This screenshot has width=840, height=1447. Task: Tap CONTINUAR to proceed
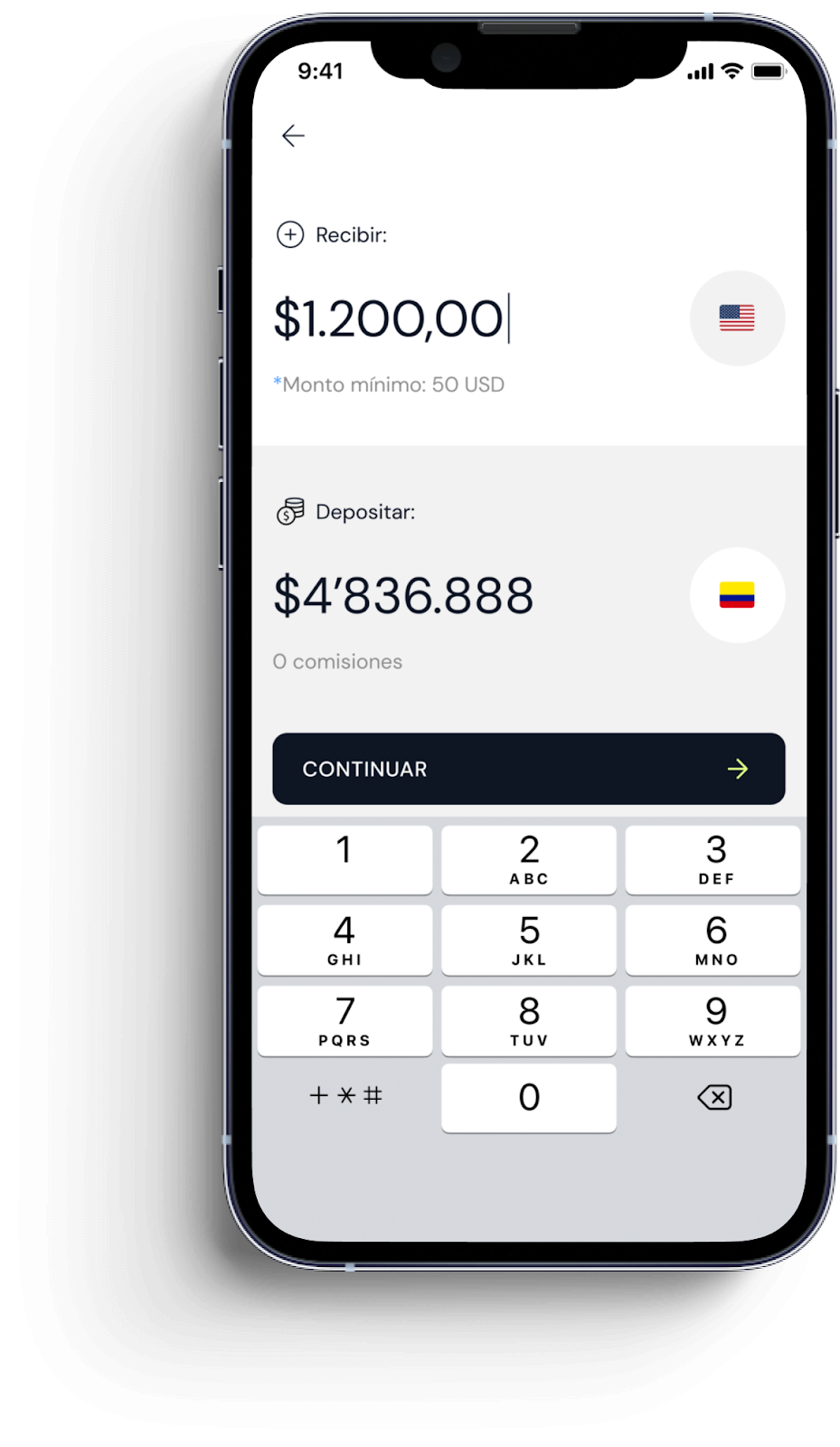[528, 769]
